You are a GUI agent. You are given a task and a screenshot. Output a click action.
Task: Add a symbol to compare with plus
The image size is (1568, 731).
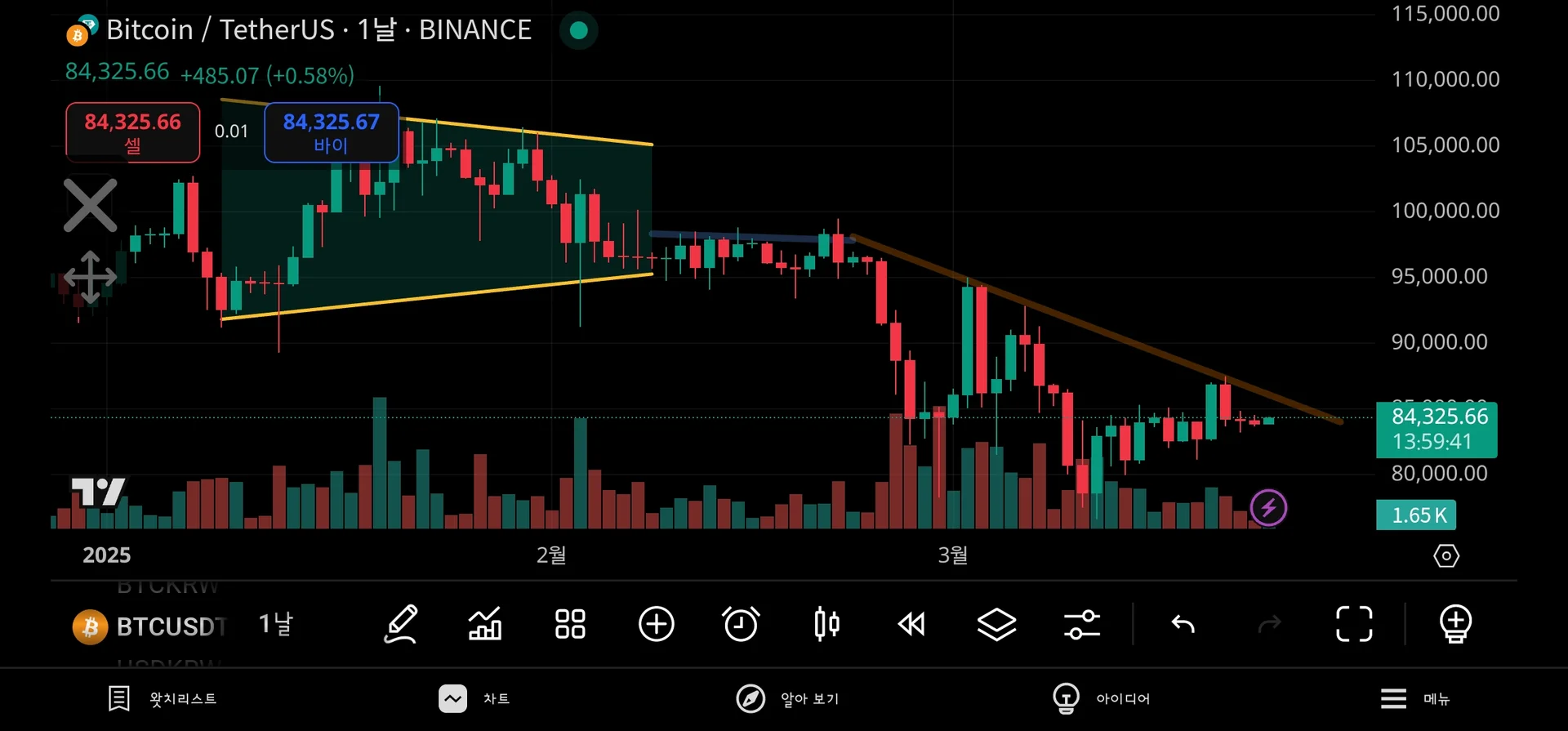coord(656,625)
